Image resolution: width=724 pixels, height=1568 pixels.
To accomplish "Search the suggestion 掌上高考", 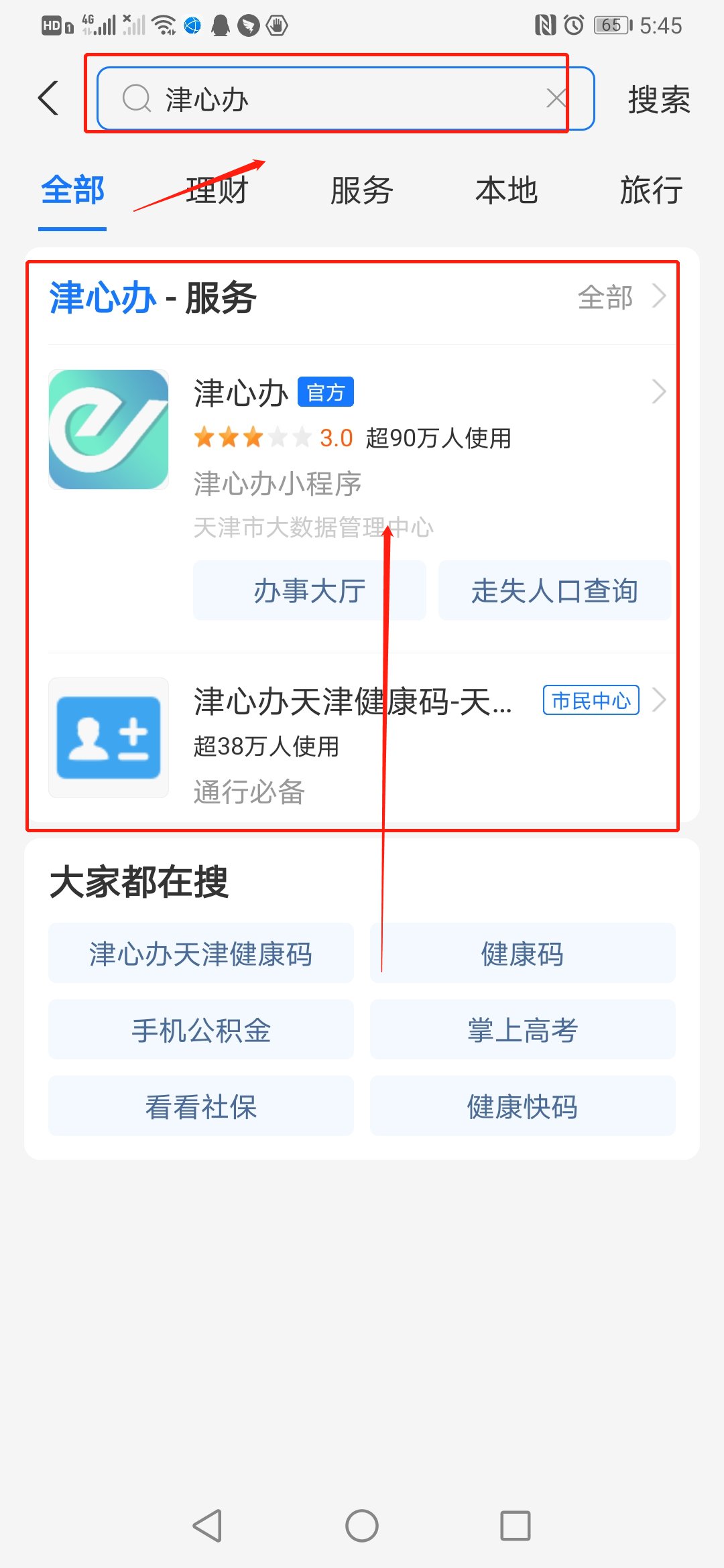I will click(522, 1030).
